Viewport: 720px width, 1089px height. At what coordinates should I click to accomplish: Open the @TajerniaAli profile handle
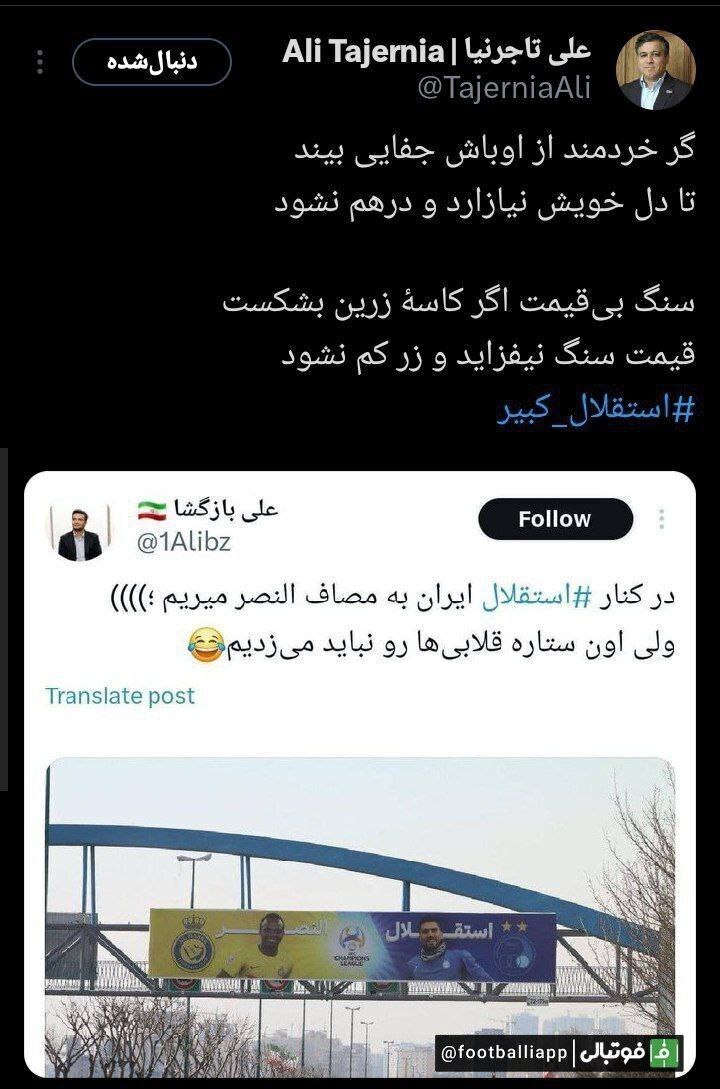[503, 88]
